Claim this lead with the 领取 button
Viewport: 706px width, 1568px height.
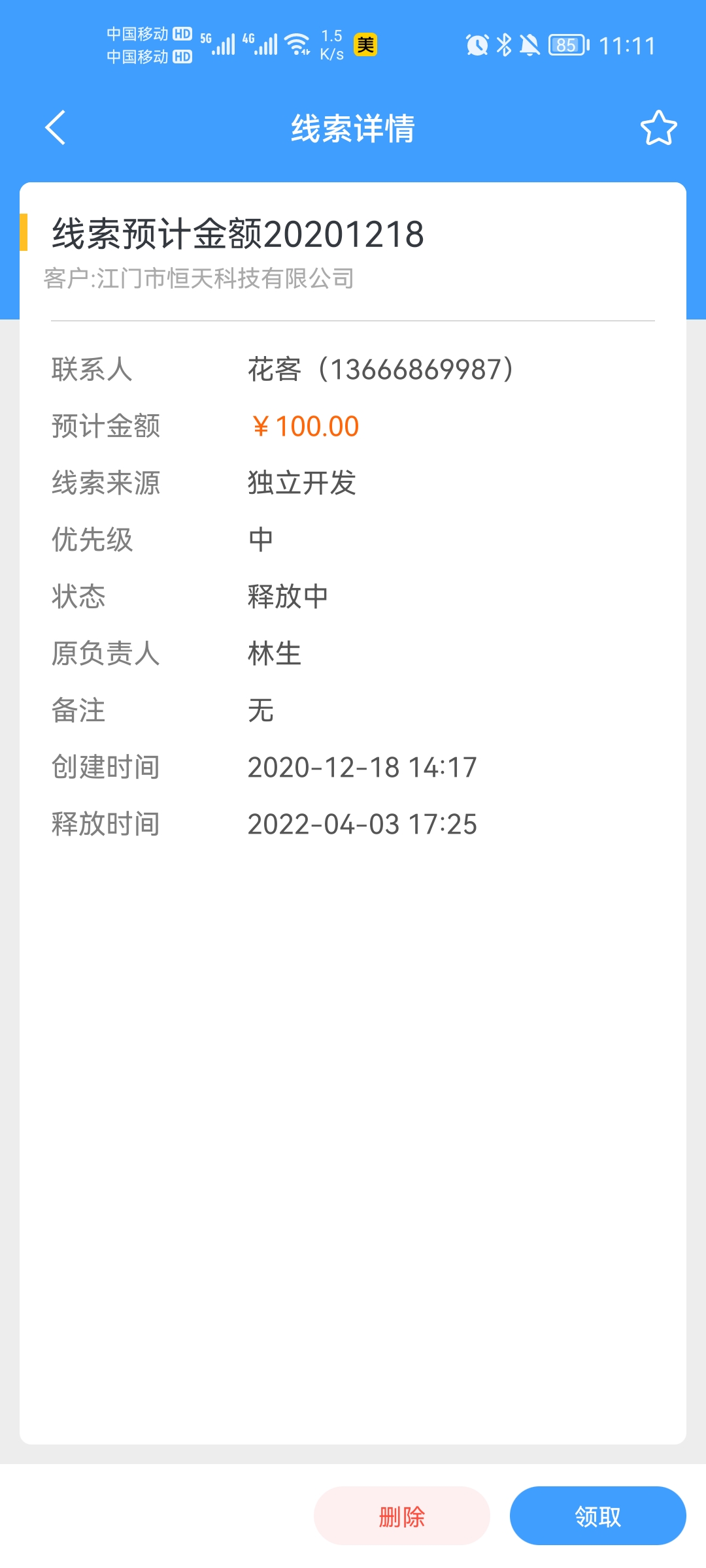click(x=598, y=1516)
